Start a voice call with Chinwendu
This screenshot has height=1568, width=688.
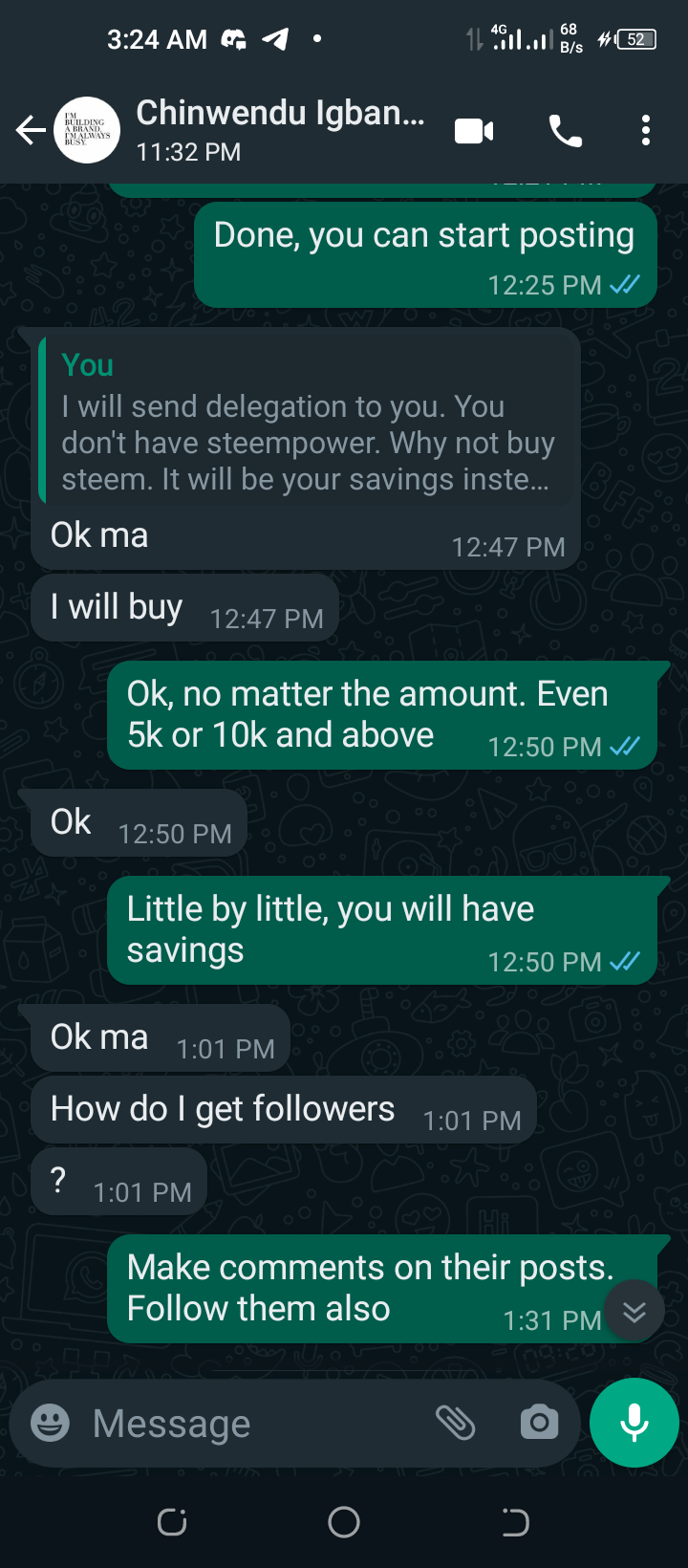pyautogui.click(x=566, y=131)
